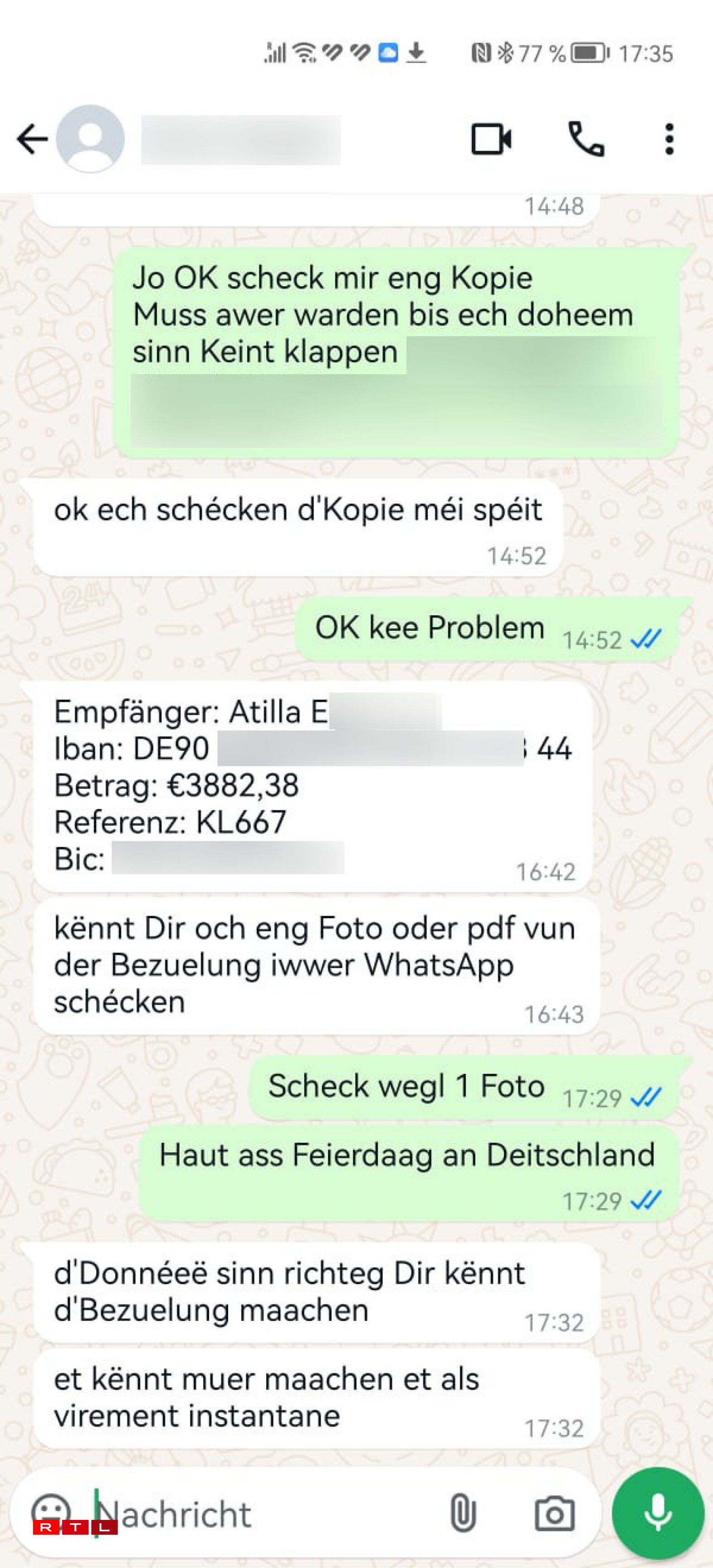Start a voice call
Viewport: 713px width, 1568px height.
pos(586,139)
